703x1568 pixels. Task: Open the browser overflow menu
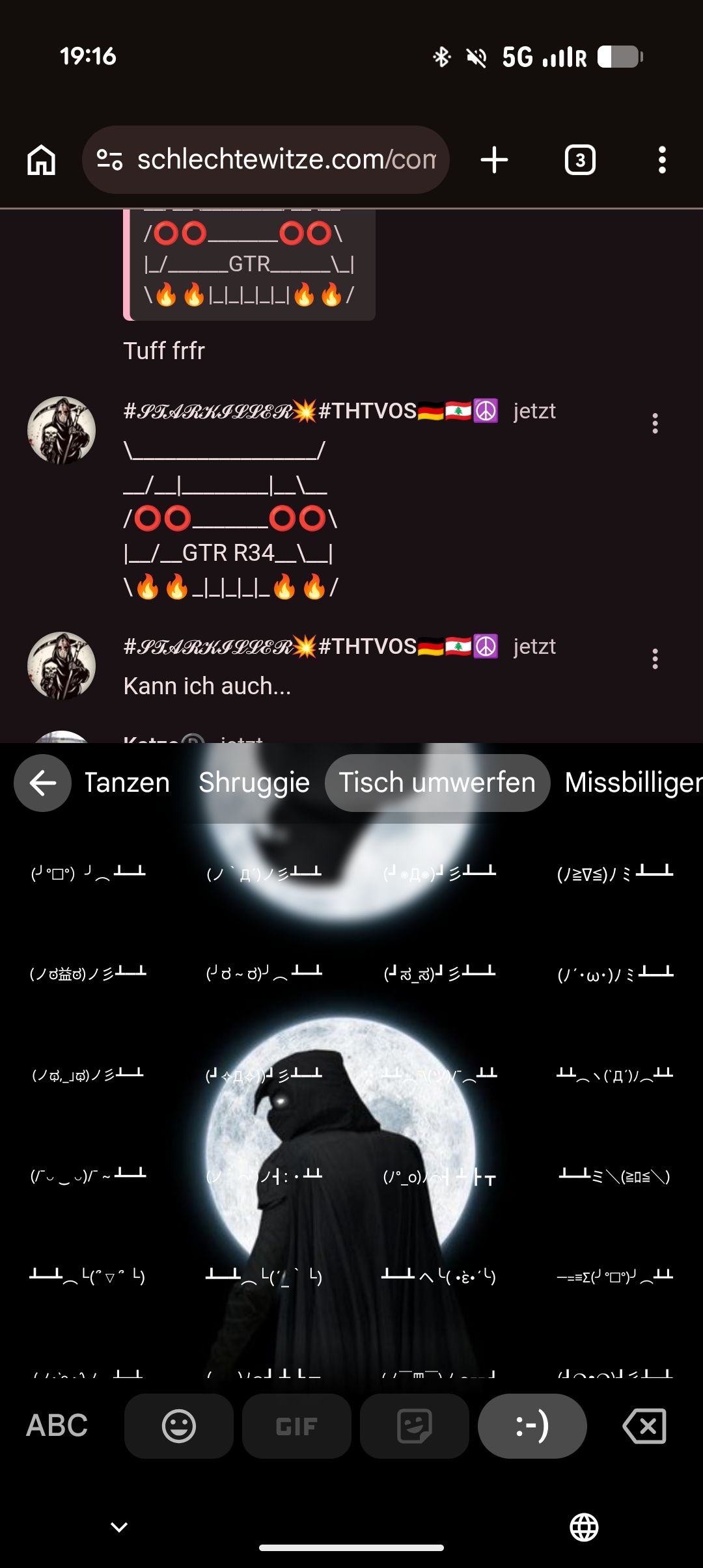(x=661, y=160)
